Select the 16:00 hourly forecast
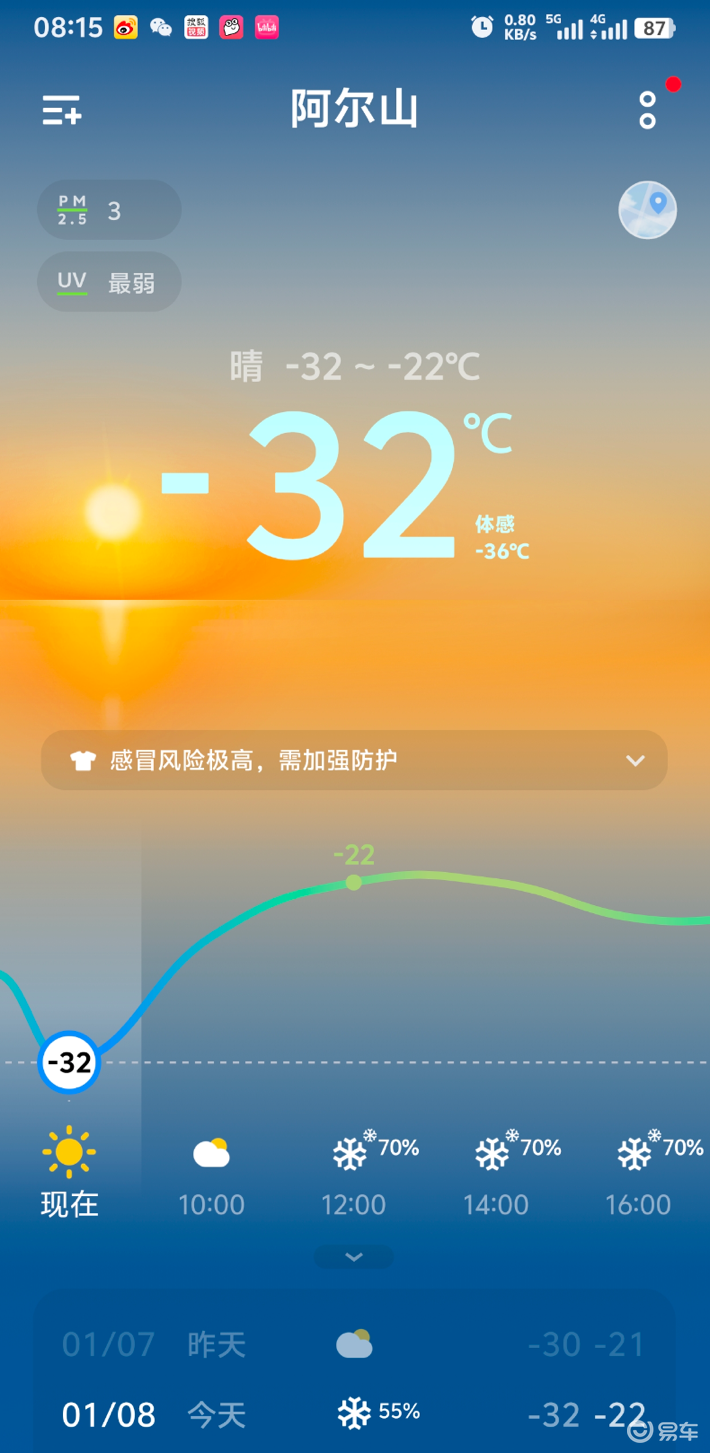 click(x=638, y=1178)
